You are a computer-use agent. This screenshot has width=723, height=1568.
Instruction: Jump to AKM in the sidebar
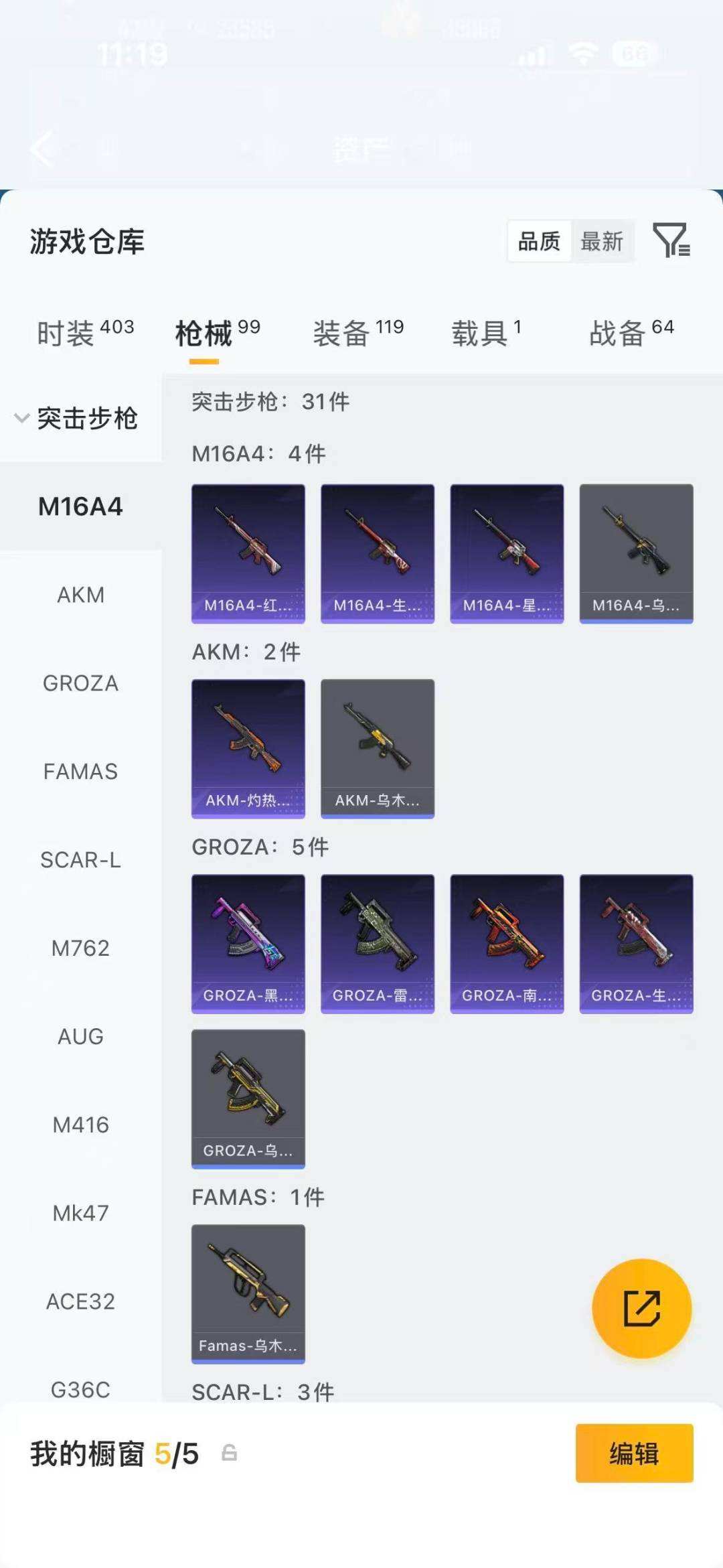(80, 595)
